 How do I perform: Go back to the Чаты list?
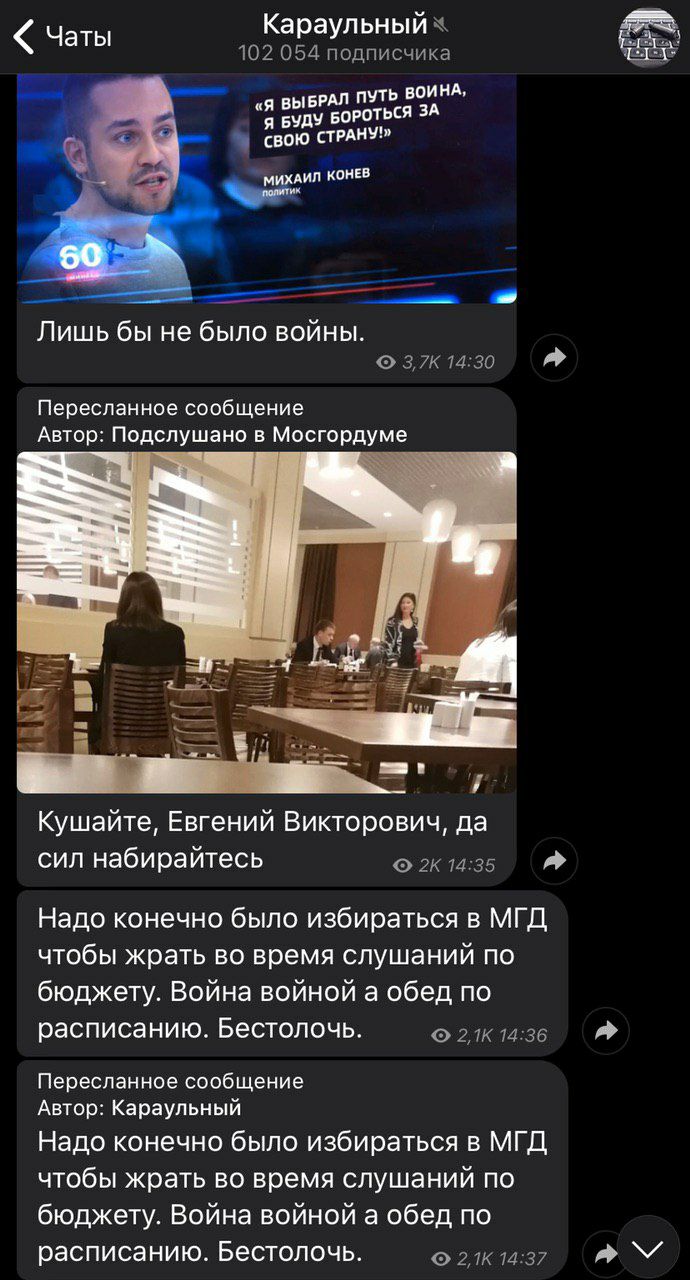[62, 37]
